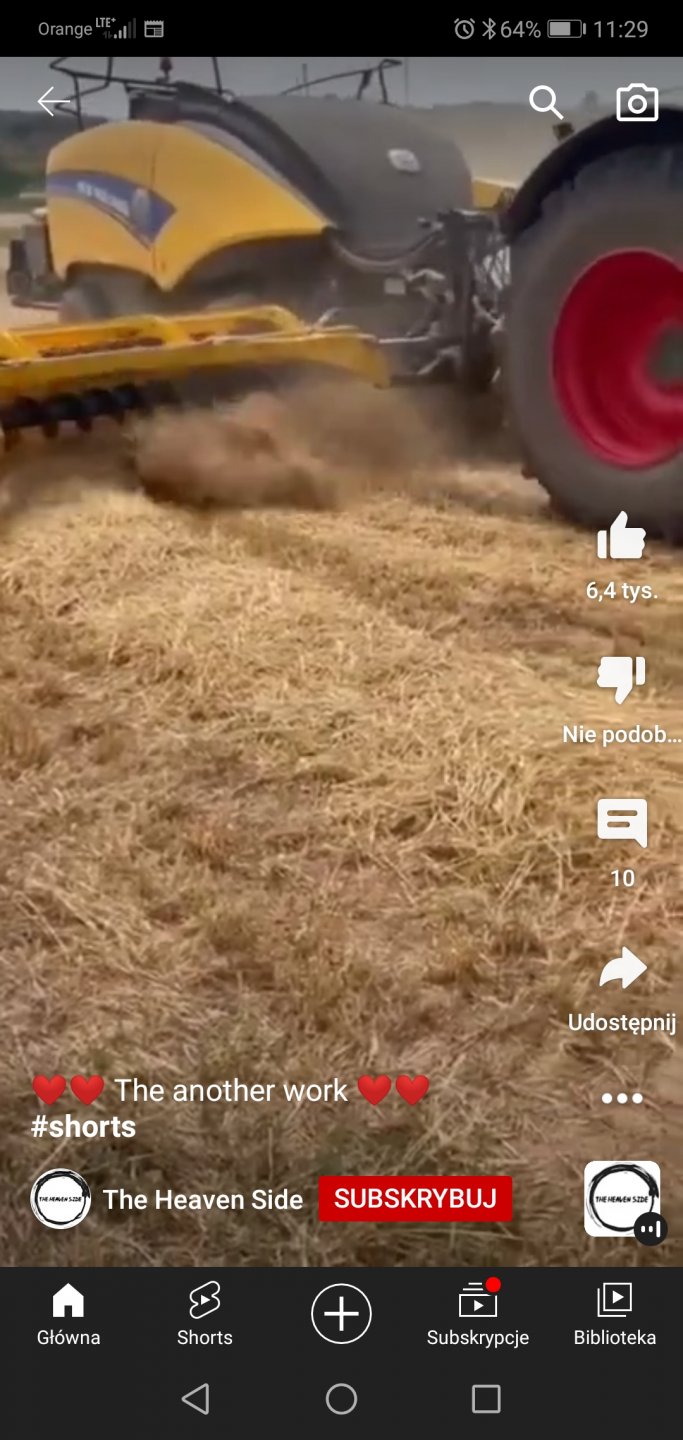The image size is (683, 1440).
Task: Open the Subskrypcje tab
Action: pos(478,1314)
